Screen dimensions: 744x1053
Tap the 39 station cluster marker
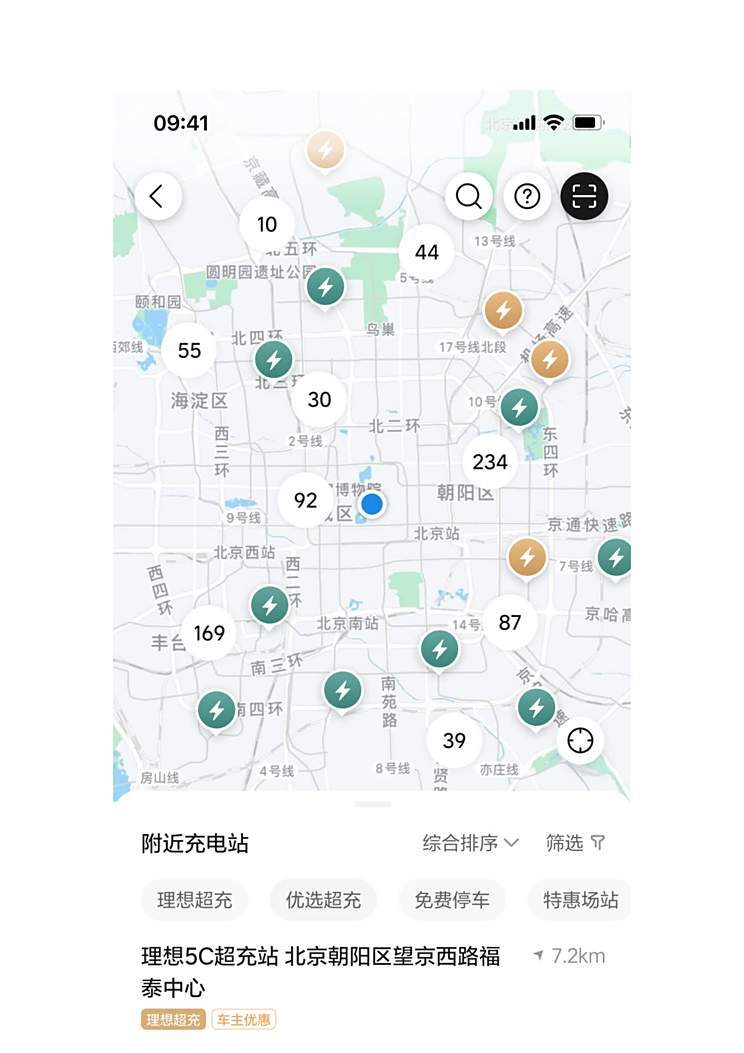[454, 741]
